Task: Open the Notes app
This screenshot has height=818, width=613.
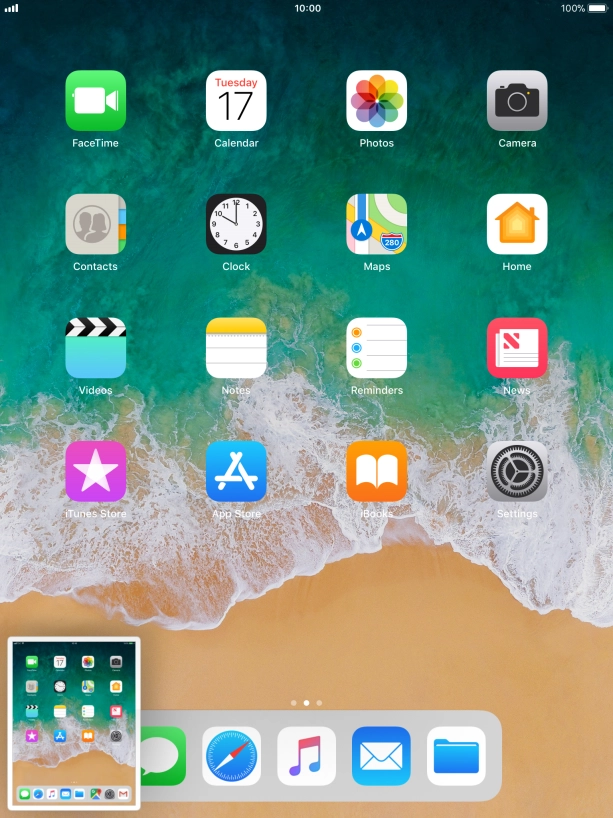Action: click(236, 348)
